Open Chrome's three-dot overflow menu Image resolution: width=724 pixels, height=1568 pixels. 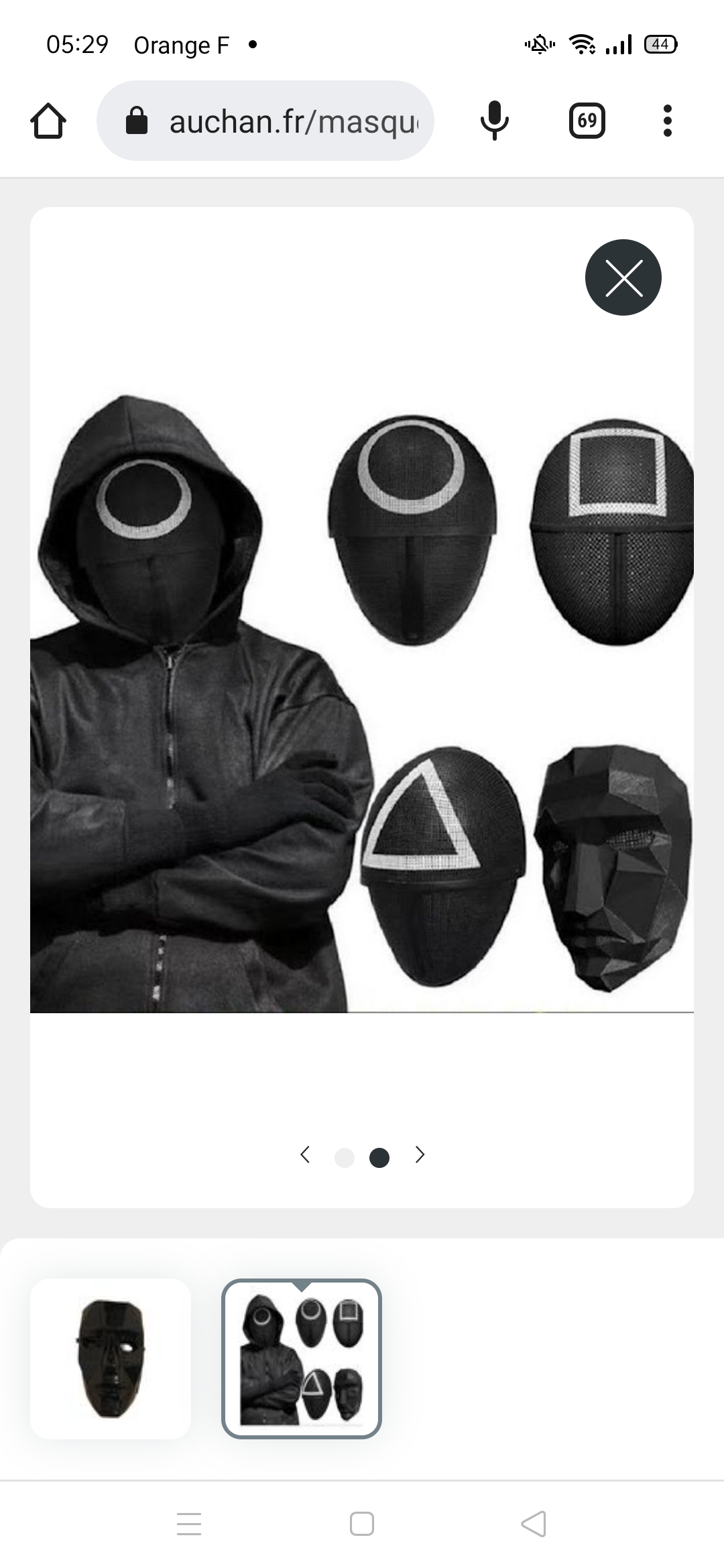[x=667, y=121]
